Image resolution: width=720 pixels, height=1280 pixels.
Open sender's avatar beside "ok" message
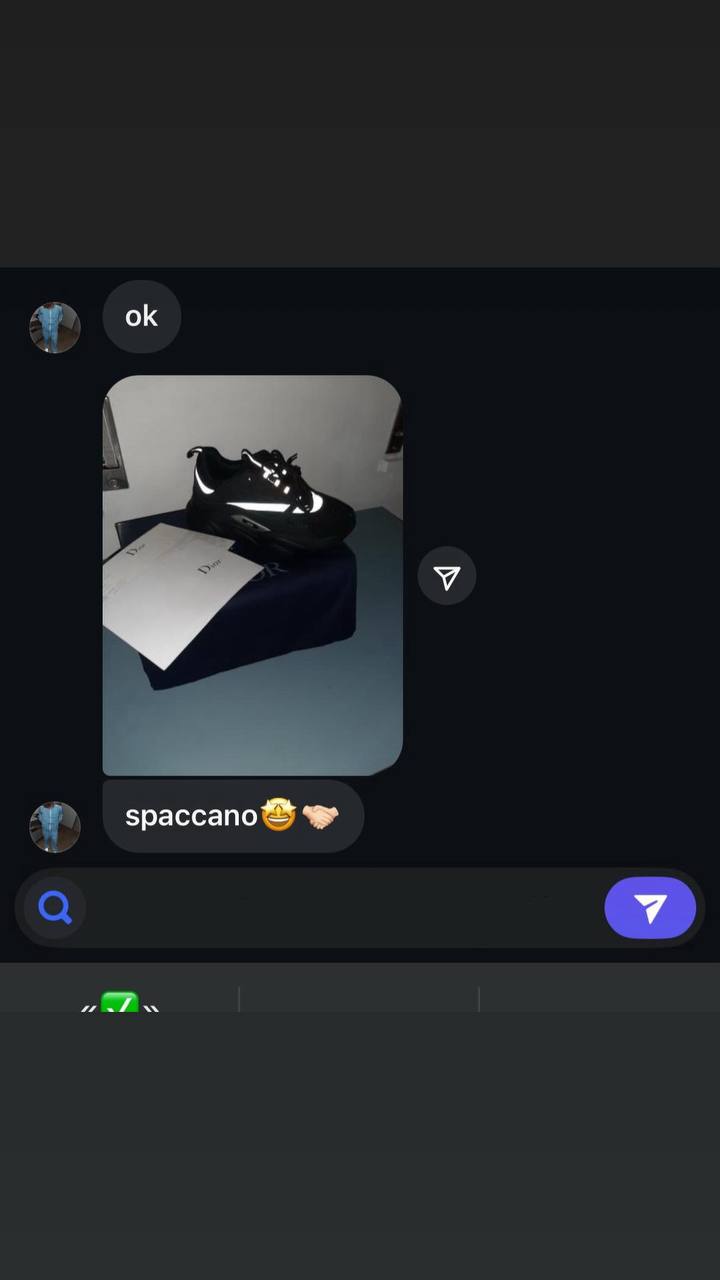pyautogui.click(x=54, y=327)
